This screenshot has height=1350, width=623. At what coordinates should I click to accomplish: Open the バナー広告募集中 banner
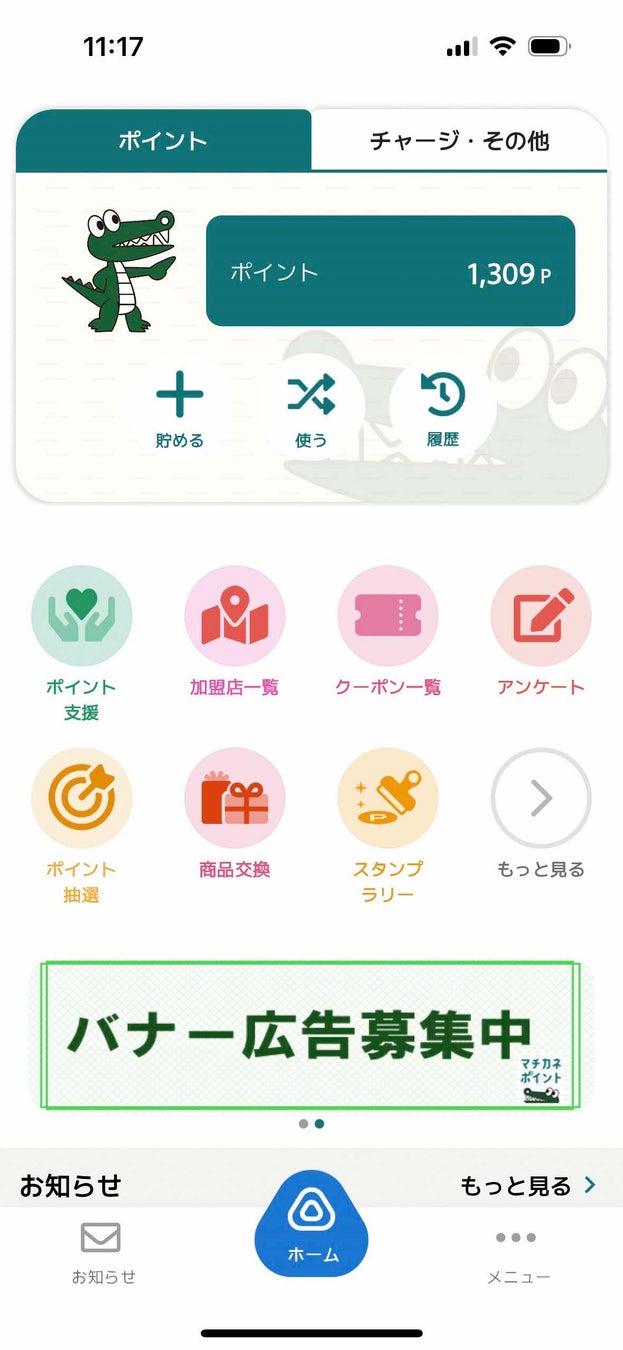click(310, 1035)
